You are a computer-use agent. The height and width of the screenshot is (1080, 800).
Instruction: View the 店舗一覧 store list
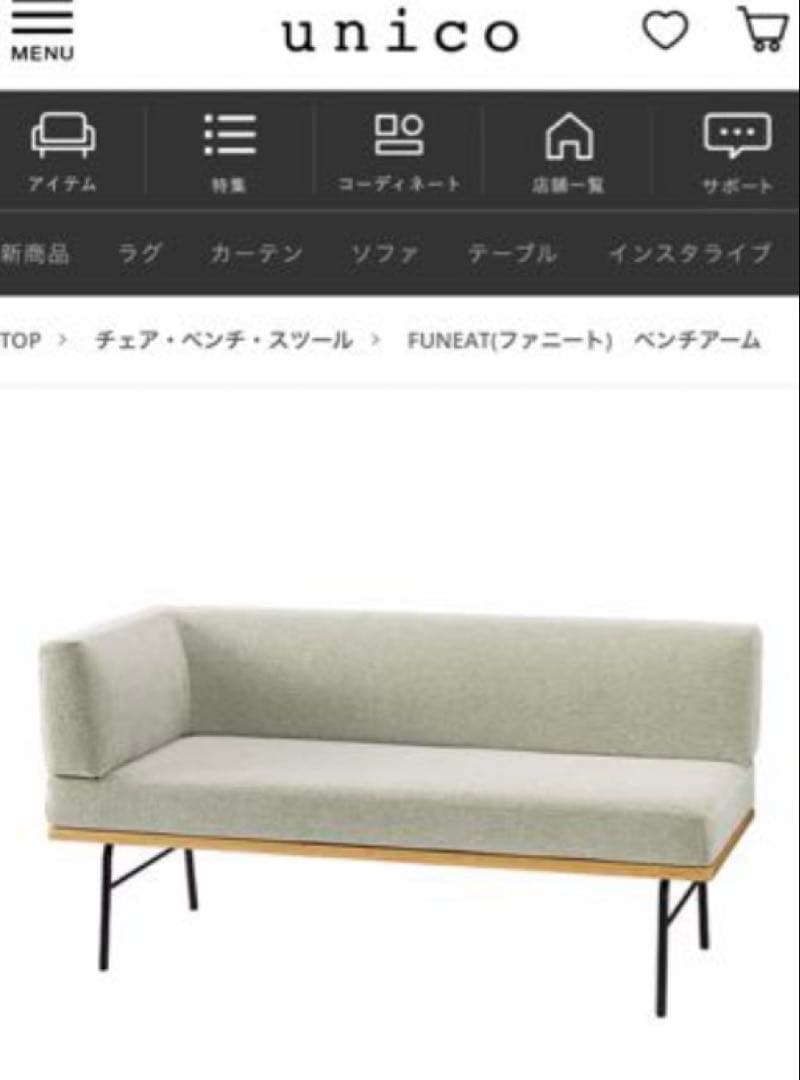click(x=568, y=152)
